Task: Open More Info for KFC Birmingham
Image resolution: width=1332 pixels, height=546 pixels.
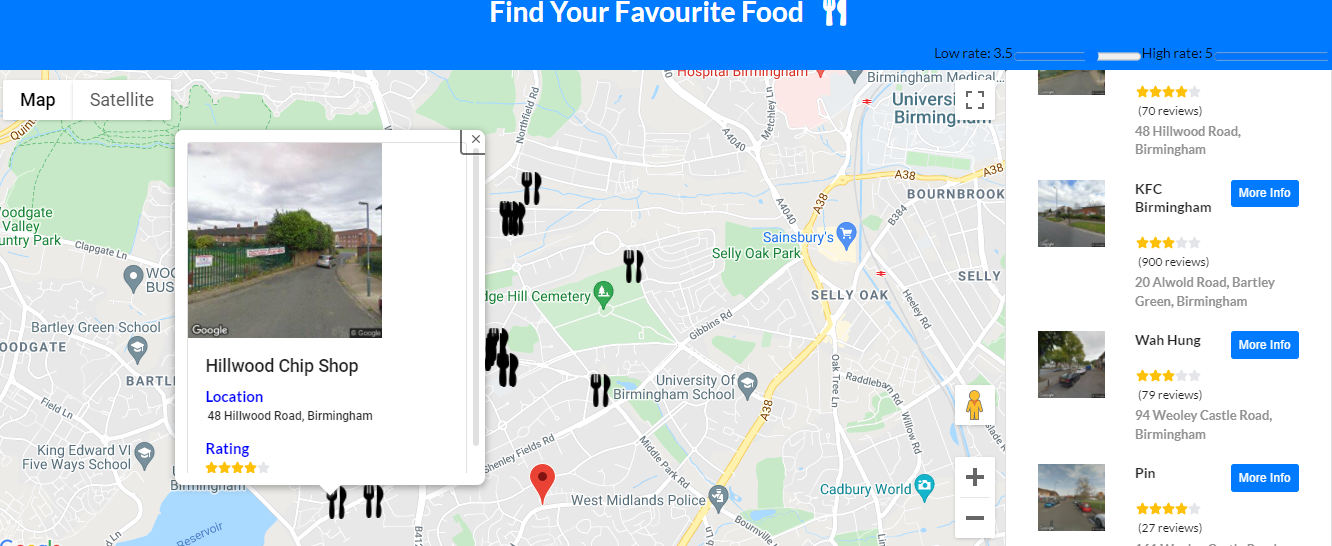Action: pyautogui.click(x=1264, y=193)
